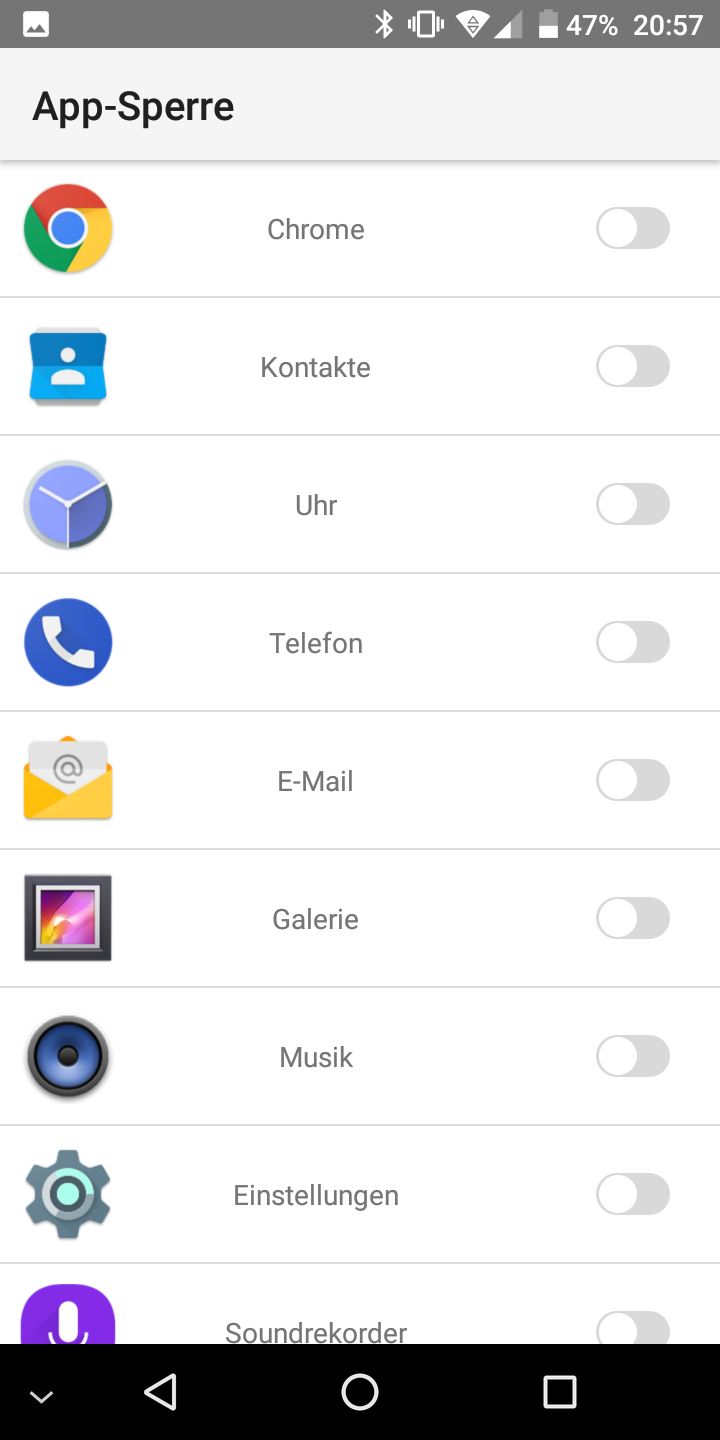Toggle app lock for Uhr

(632, 504)
